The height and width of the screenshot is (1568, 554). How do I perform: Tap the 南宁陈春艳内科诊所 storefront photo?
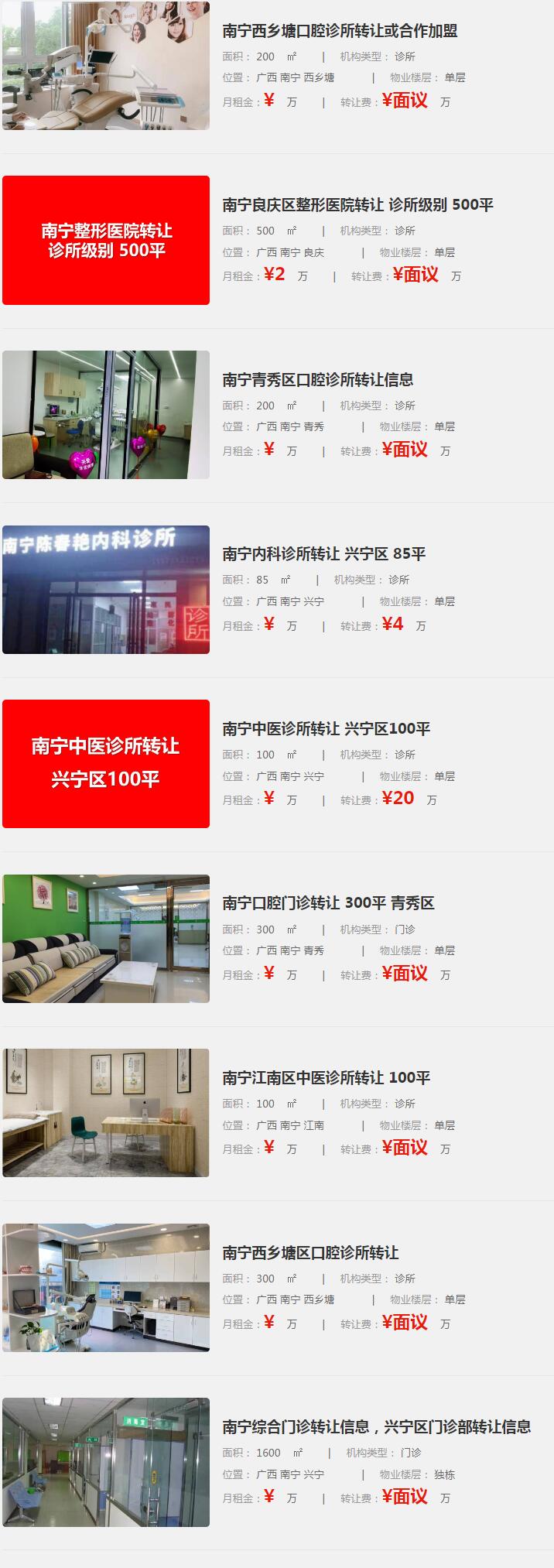pos(106,590)
